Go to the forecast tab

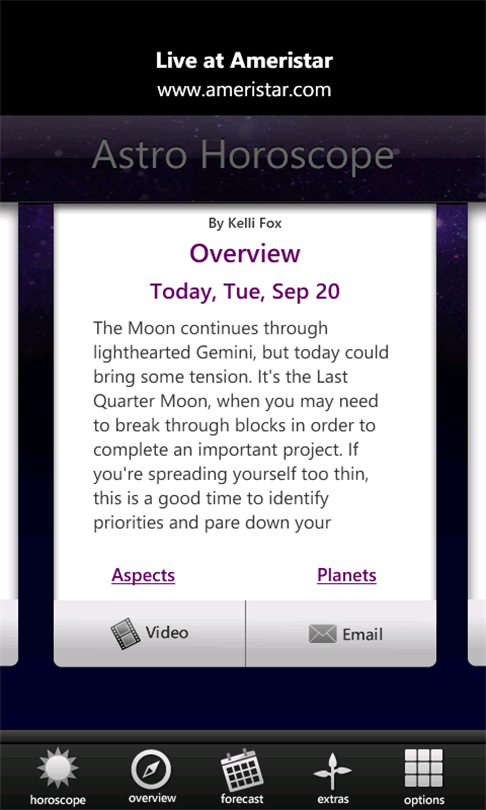click(242, 776)
